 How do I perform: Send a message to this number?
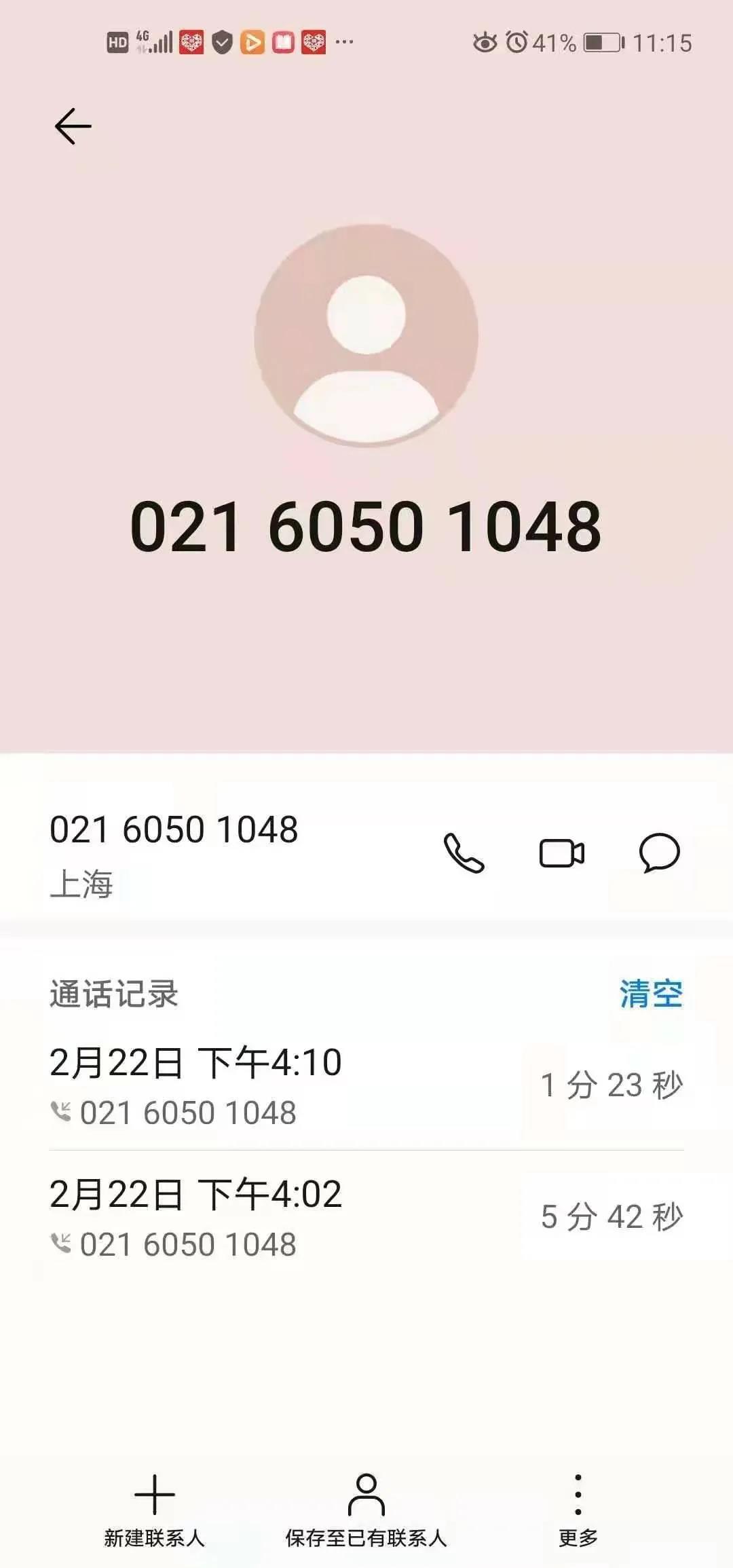coord(659,853)
